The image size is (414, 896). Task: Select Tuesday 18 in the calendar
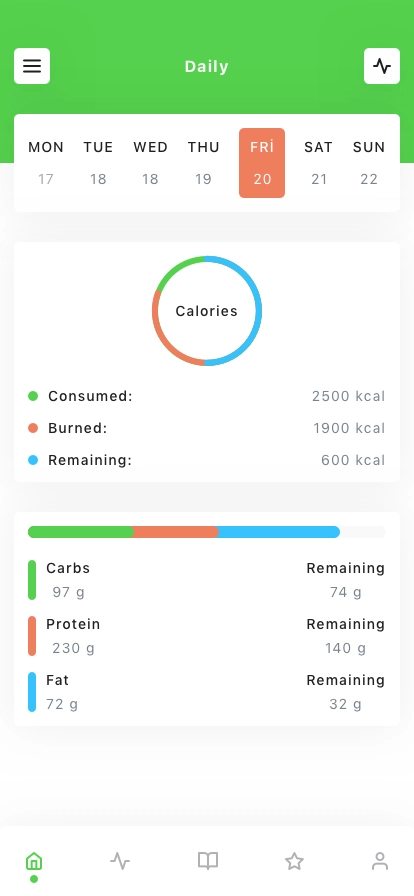(98, 163)
